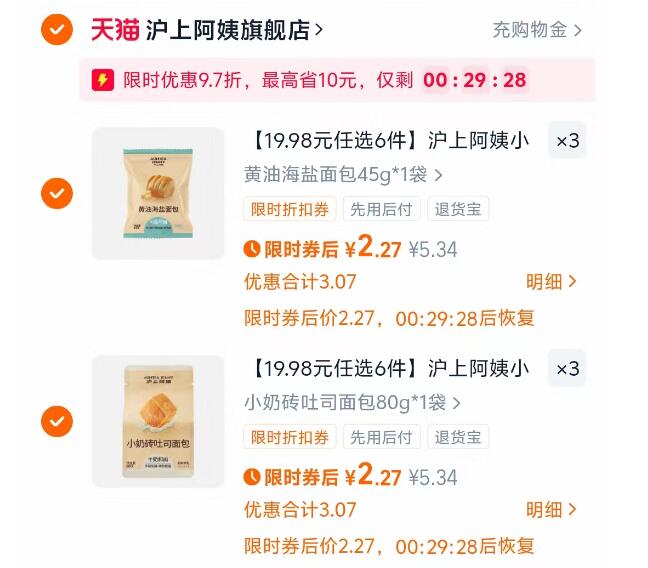Adjust the ×3 quantity for 黄油海盐面包

567,141
